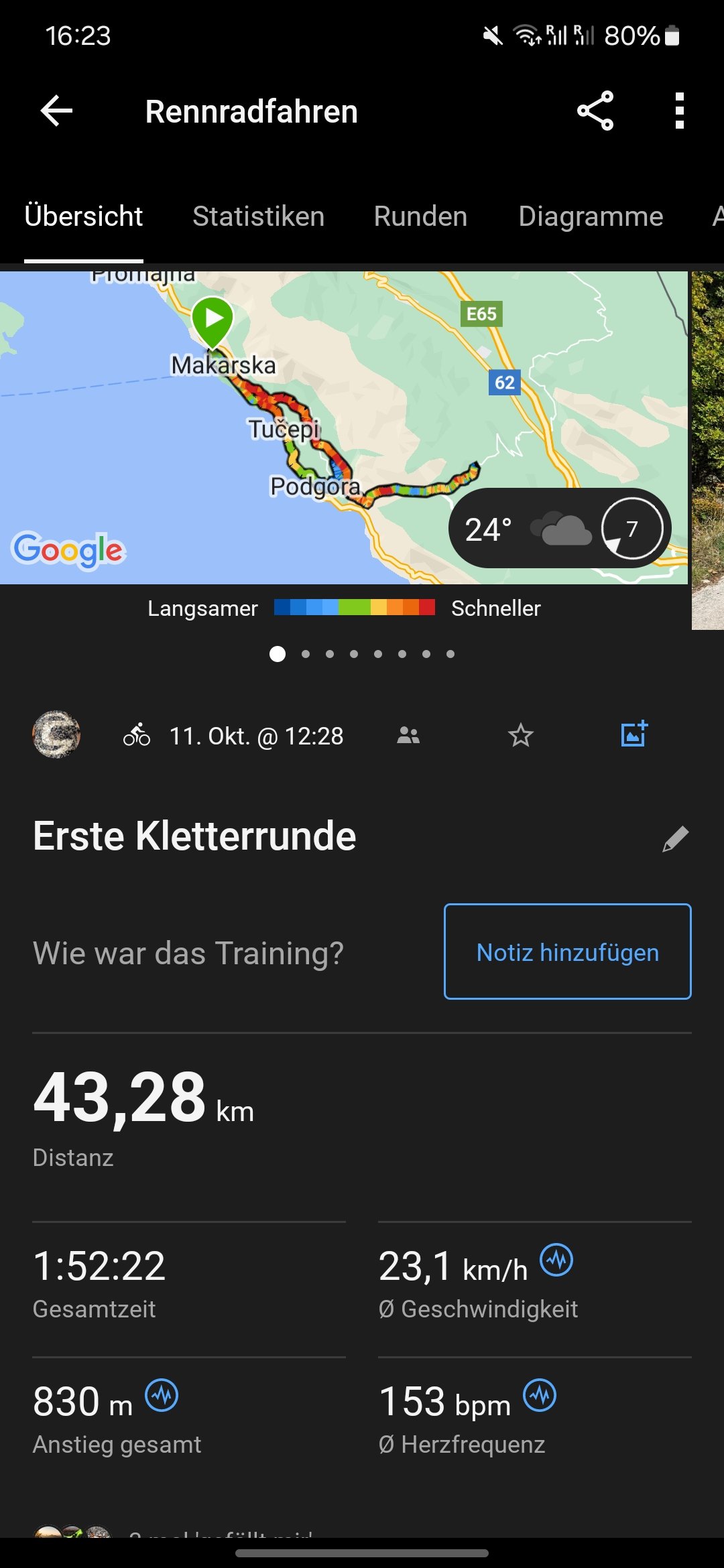724x1568 pixels.
Task: Tap the photo peeking beside the map
Action: [708, 449]
